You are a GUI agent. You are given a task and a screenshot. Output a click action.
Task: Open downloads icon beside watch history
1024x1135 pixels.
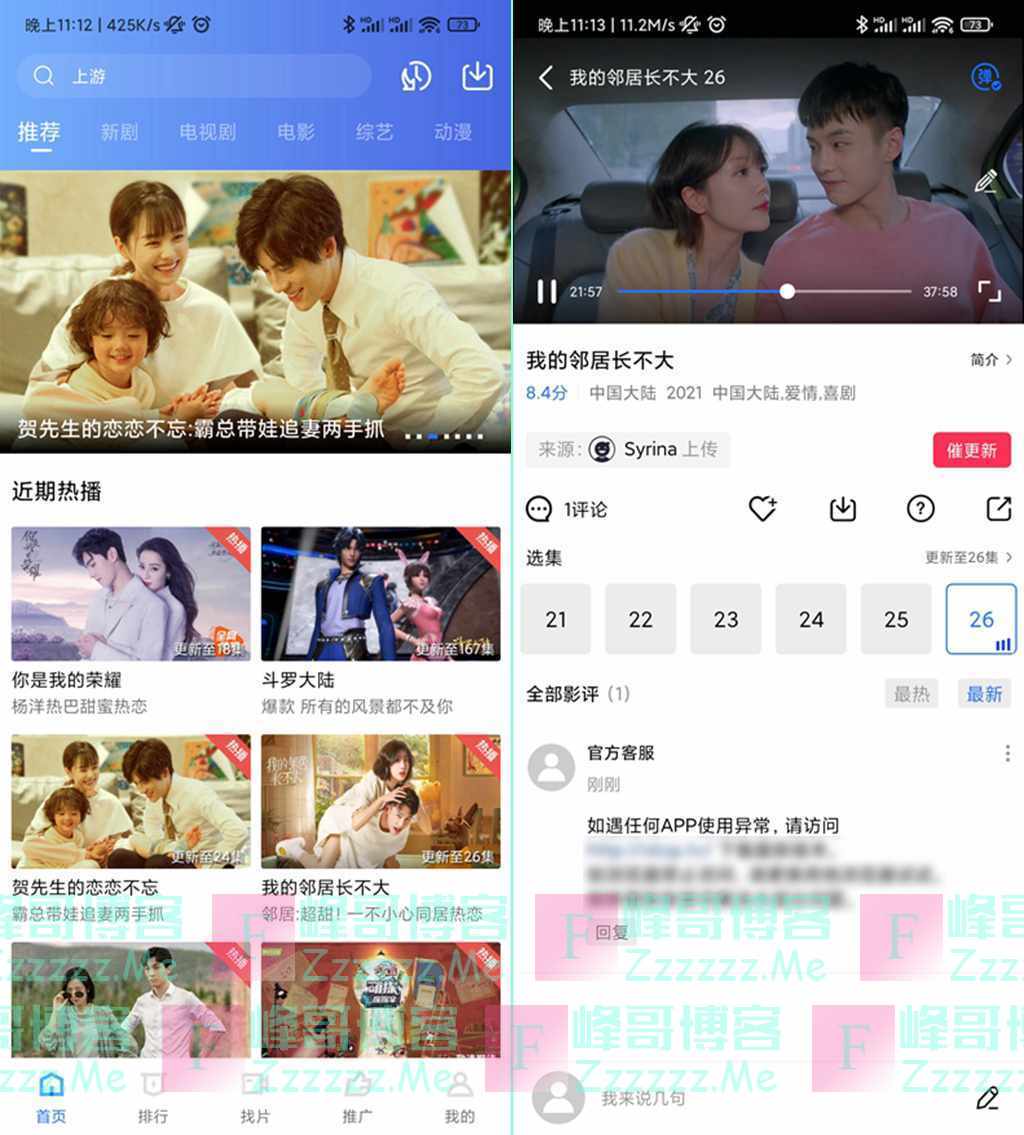point(478,76)
